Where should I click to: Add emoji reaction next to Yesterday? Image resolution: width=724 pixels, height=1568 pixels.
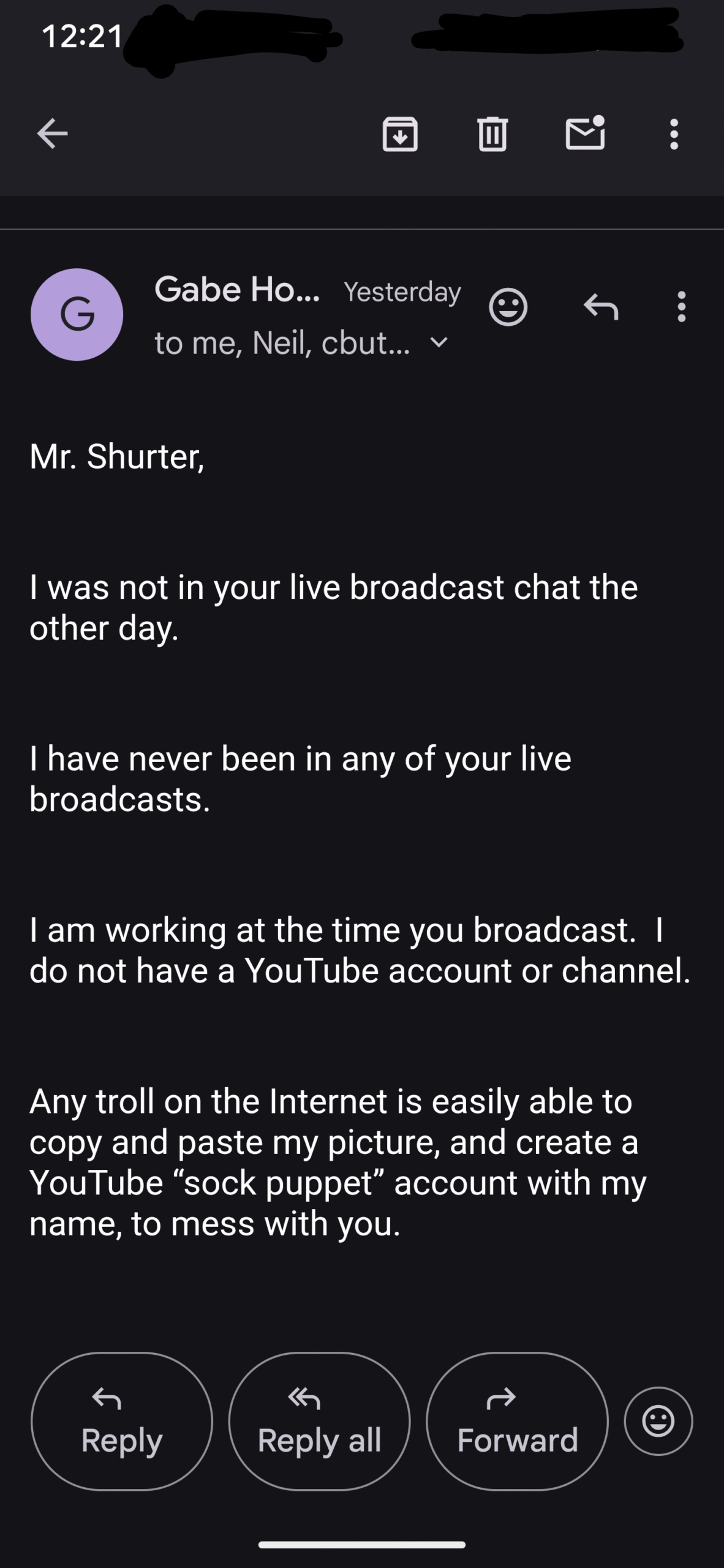click(508, 306)
